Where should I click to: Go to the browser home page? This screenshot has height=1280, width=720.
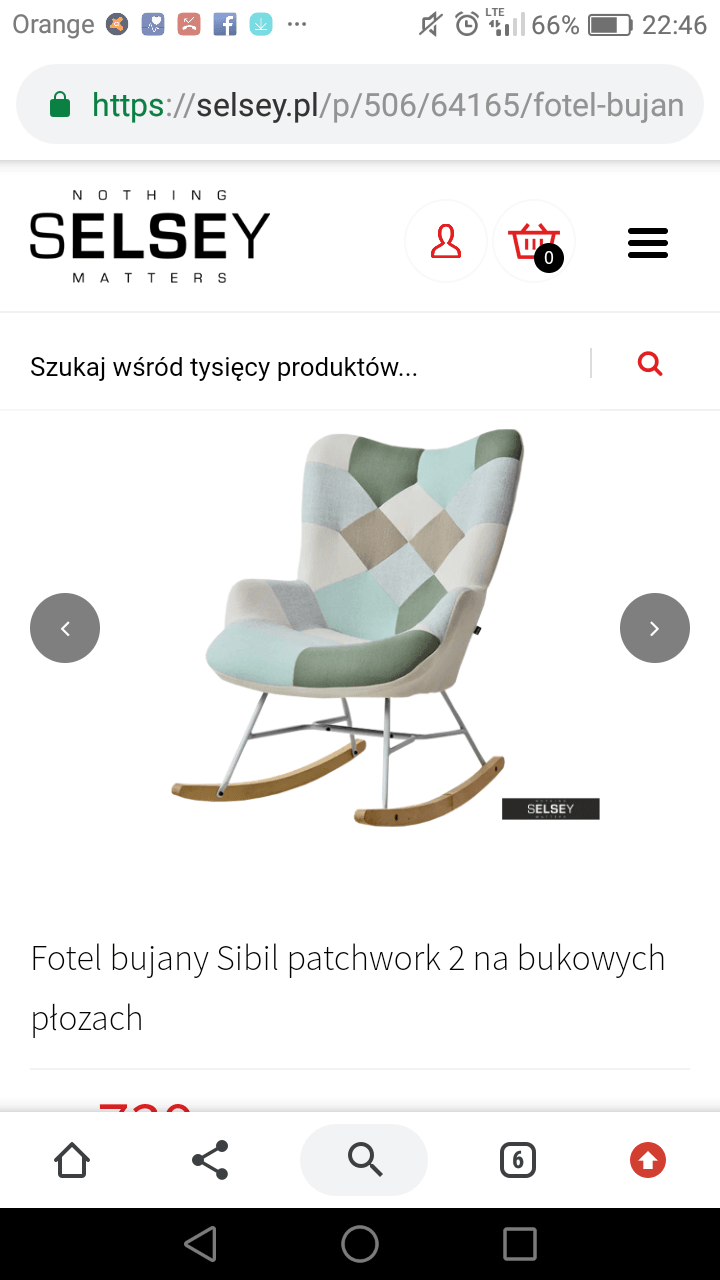point(72,1160)
